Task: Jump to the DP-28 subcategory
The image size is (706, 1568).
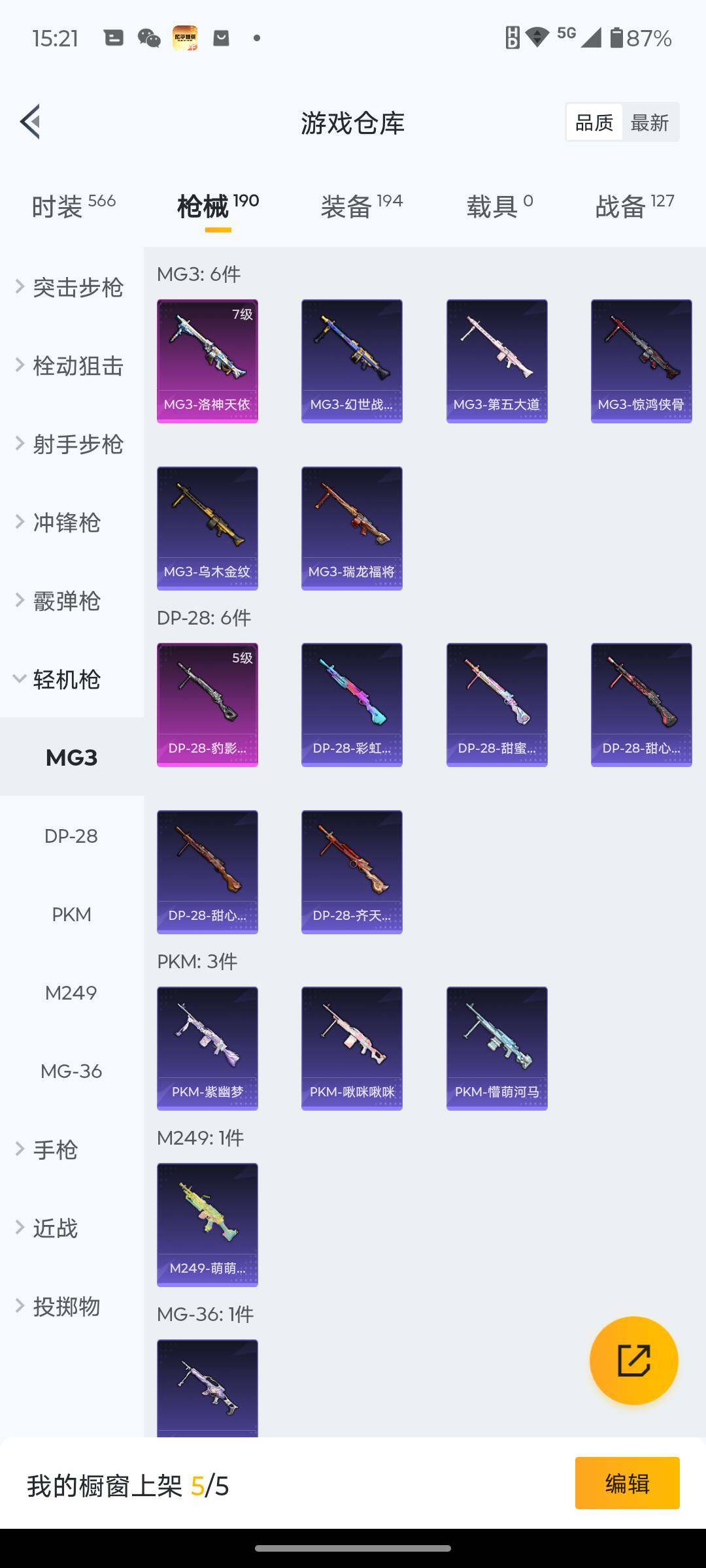Action: coord(71,836)
